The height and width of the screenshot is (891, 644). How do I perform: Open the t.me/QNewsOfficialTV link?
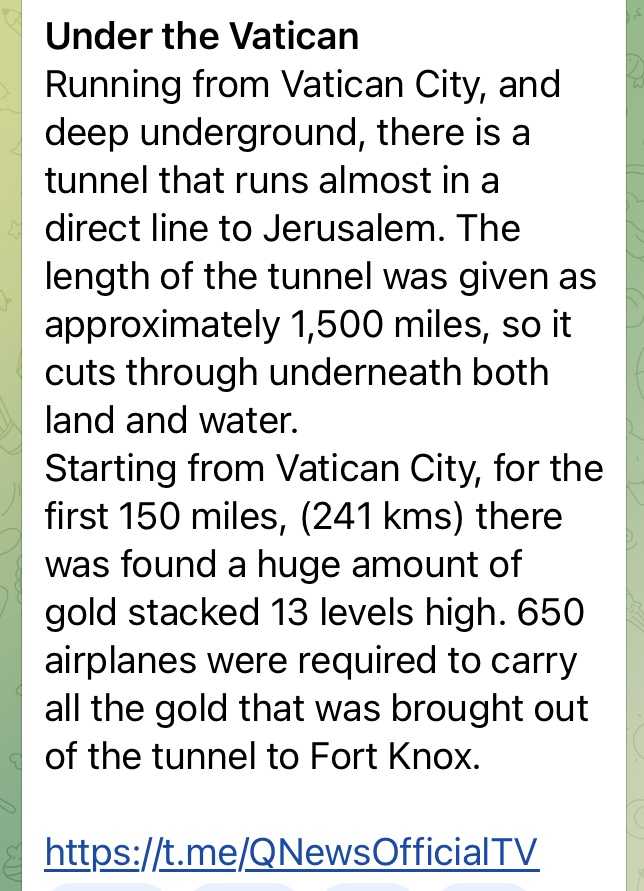tap(291, 852)
